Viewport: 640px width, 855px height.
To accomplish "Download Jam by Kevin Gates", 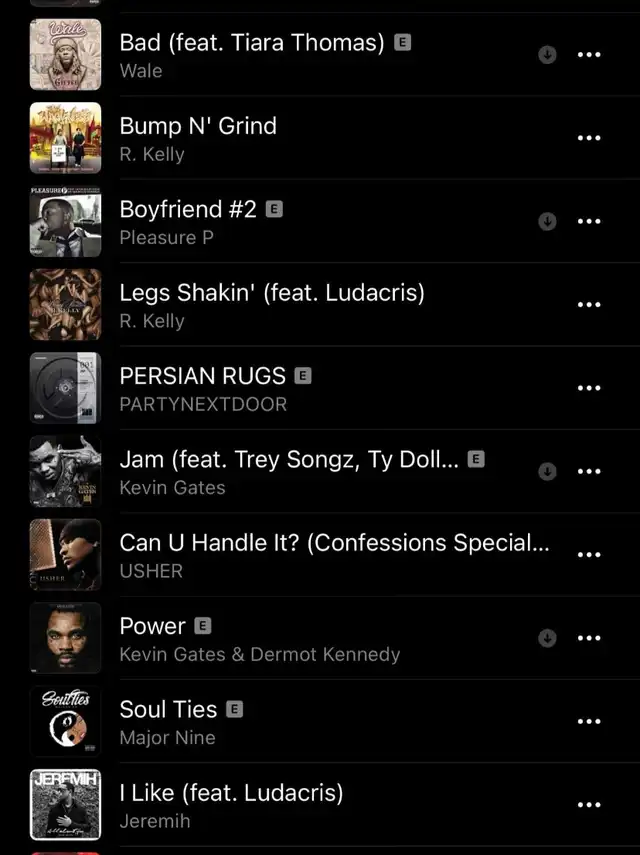I will coord(547,471).
